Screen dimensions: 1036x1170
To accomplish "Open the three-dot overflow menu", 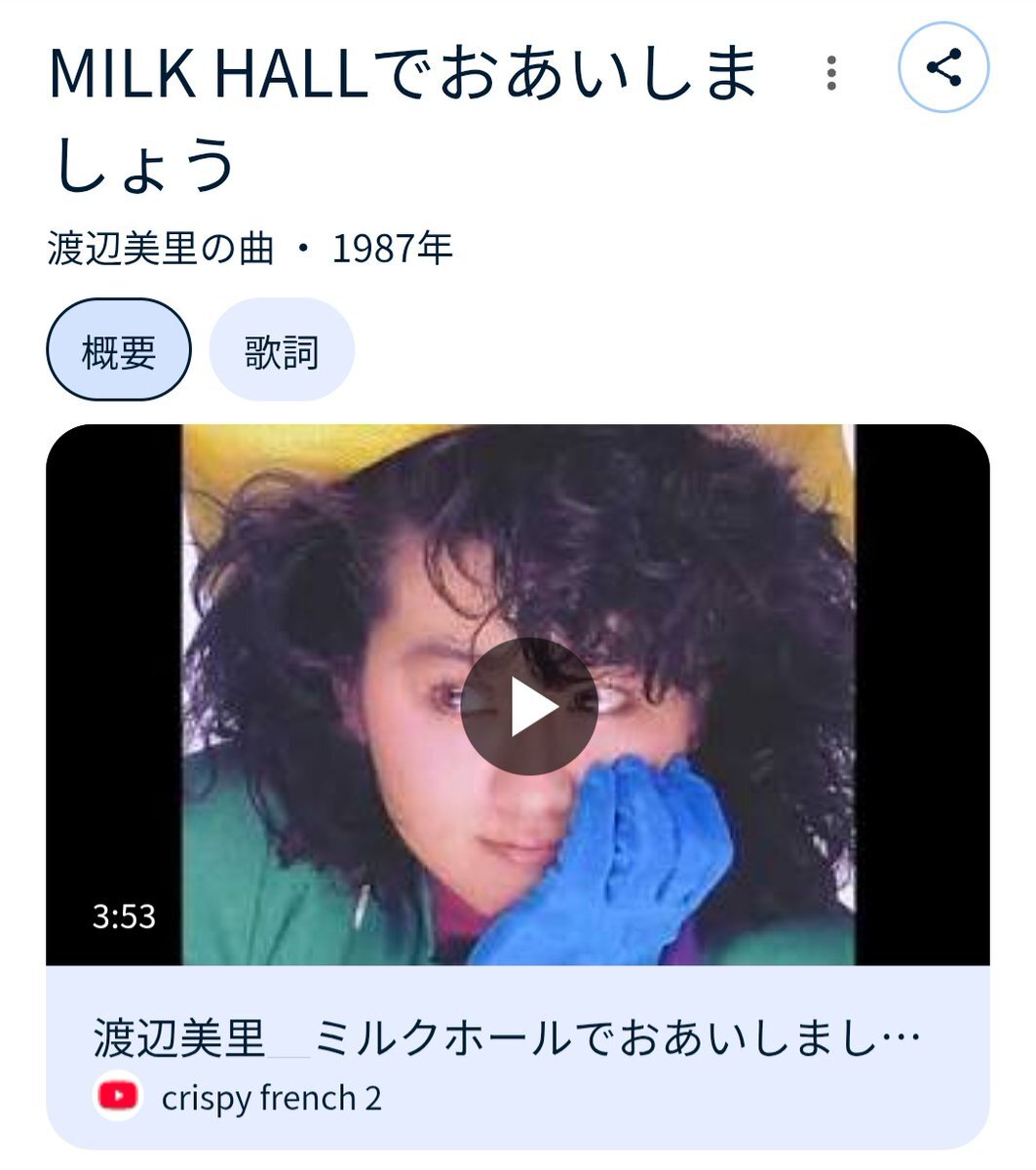I will 830,73.
